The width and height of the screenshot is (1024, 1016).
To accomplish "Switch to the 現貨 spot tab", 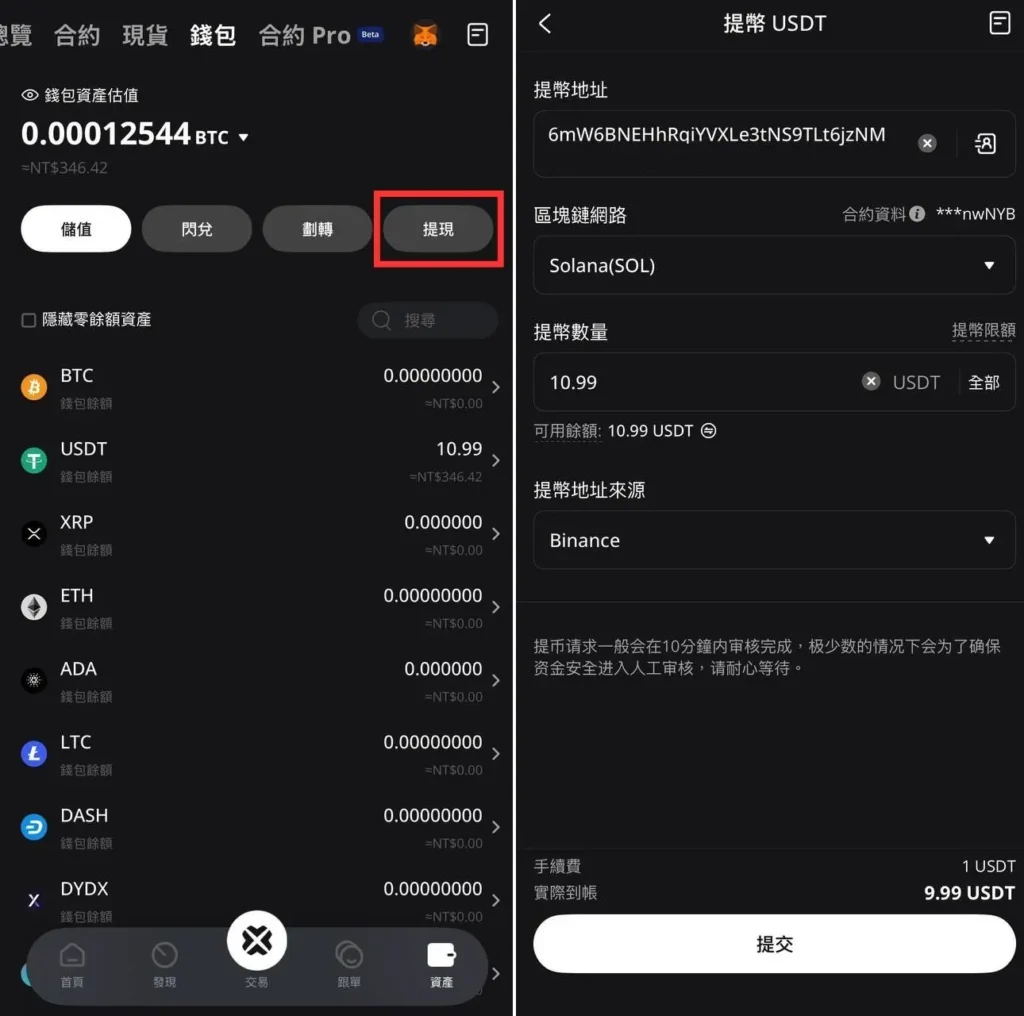I will pos(145,36).
